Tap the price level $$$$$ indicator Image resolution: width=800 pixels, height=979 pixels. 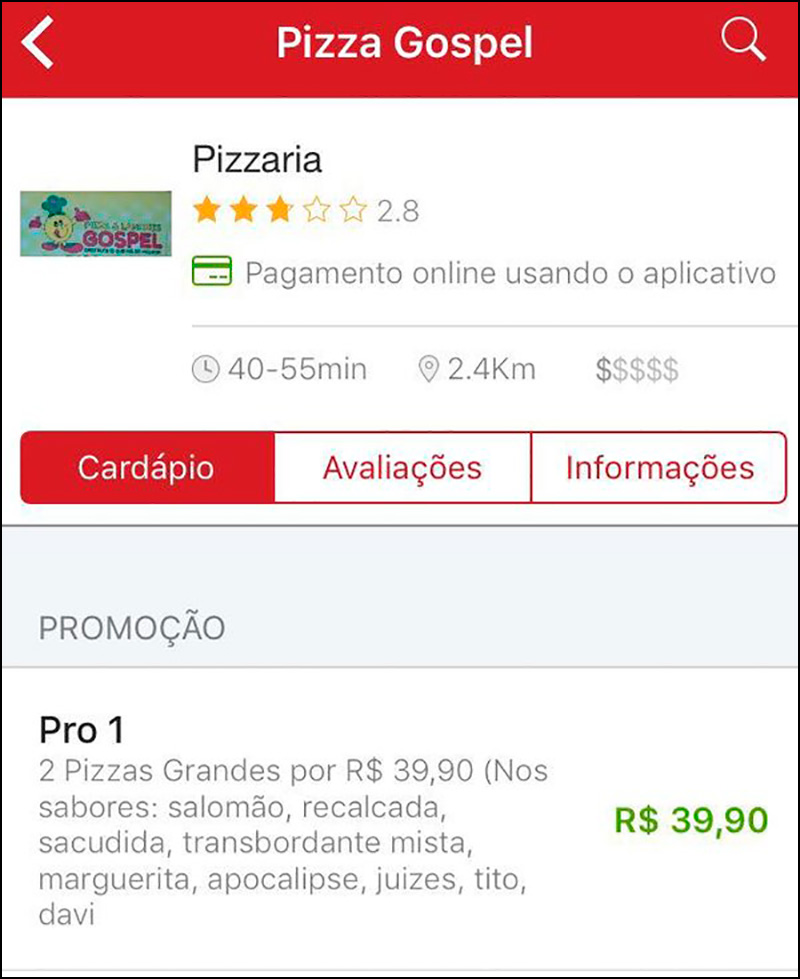pyautogui.click(x=637, y=369)
